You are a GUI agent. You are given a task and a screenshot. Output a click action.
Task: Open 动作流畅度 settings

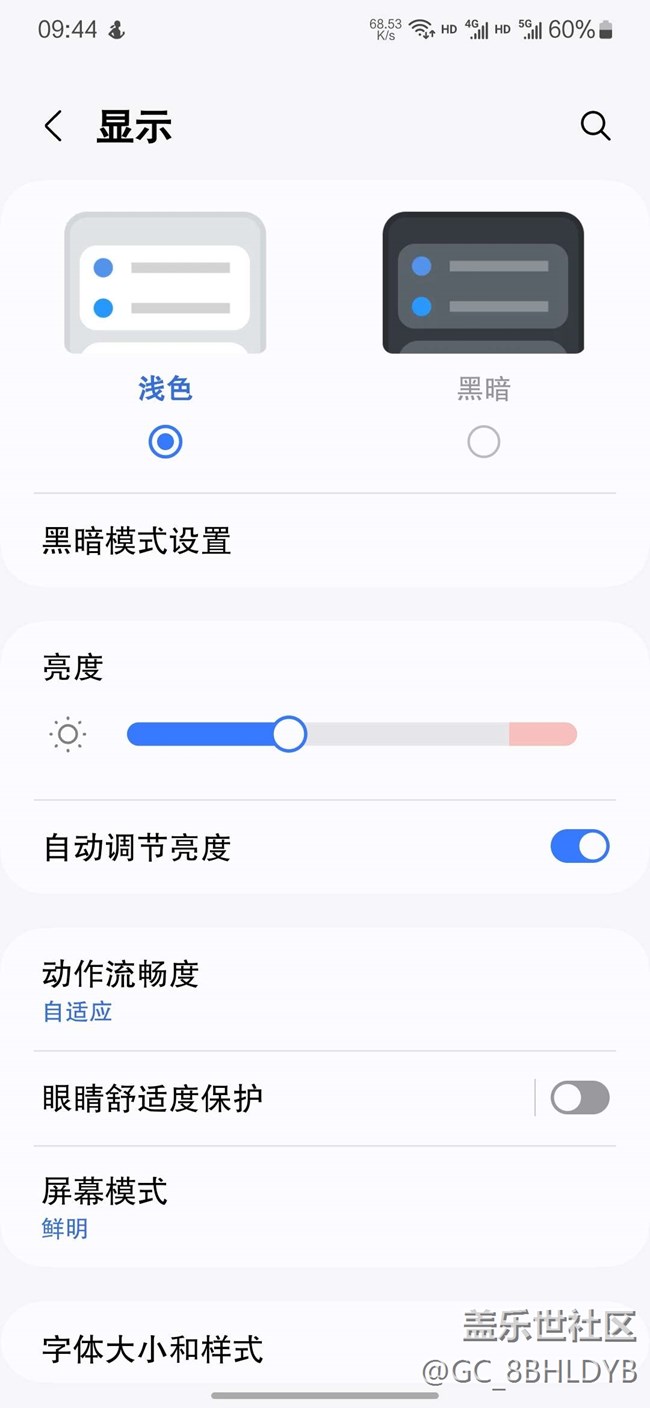(x=120, y=989)
